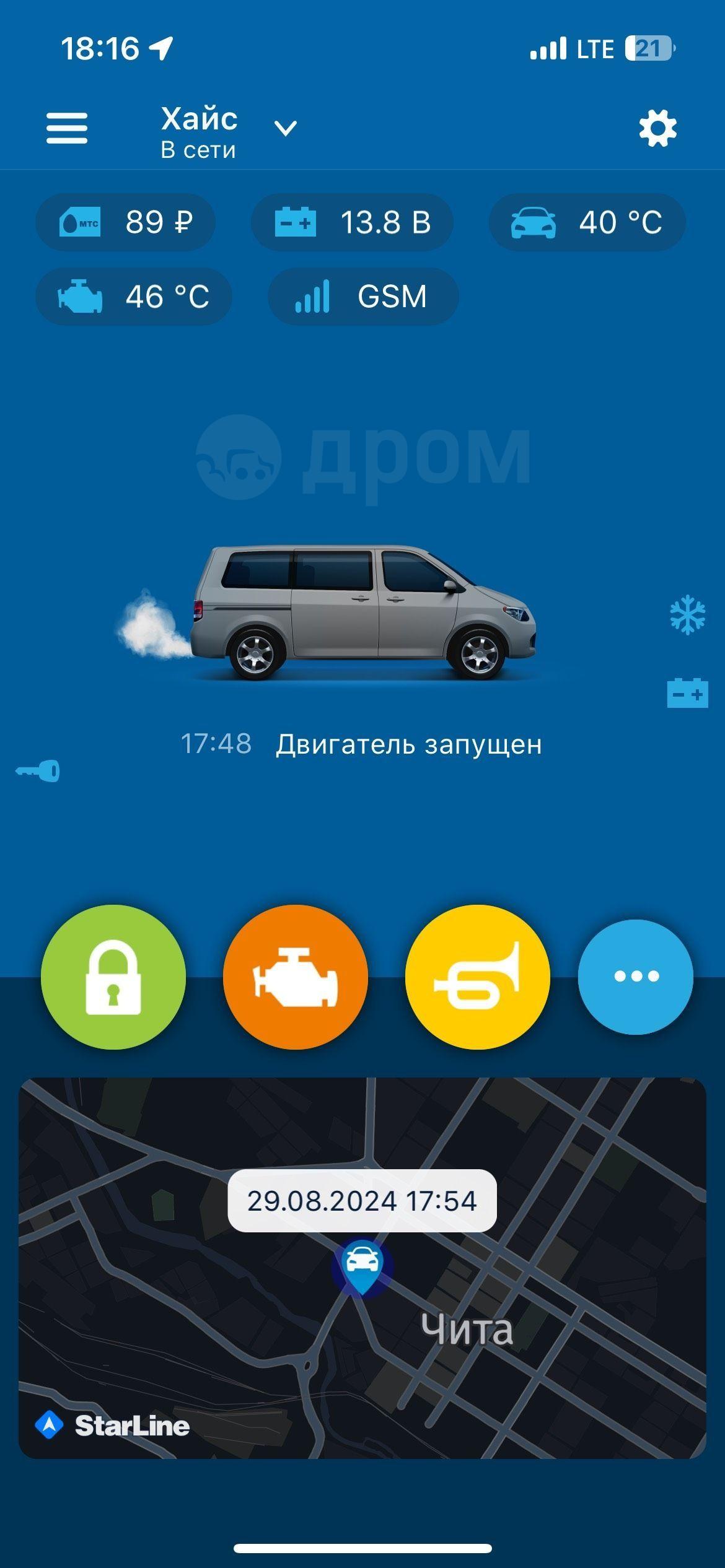
Task: Tap the 89 ₽ SIM balance chip
Action: [126, 222]
